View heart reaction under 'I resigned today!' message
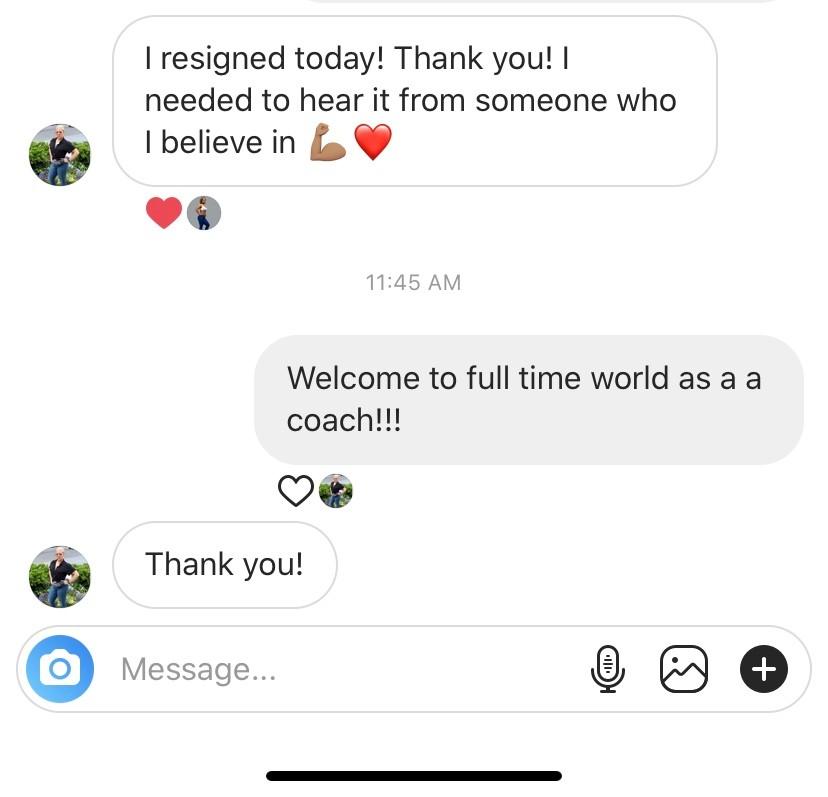This screenshot has width=828, height=797. click(165, 213)
